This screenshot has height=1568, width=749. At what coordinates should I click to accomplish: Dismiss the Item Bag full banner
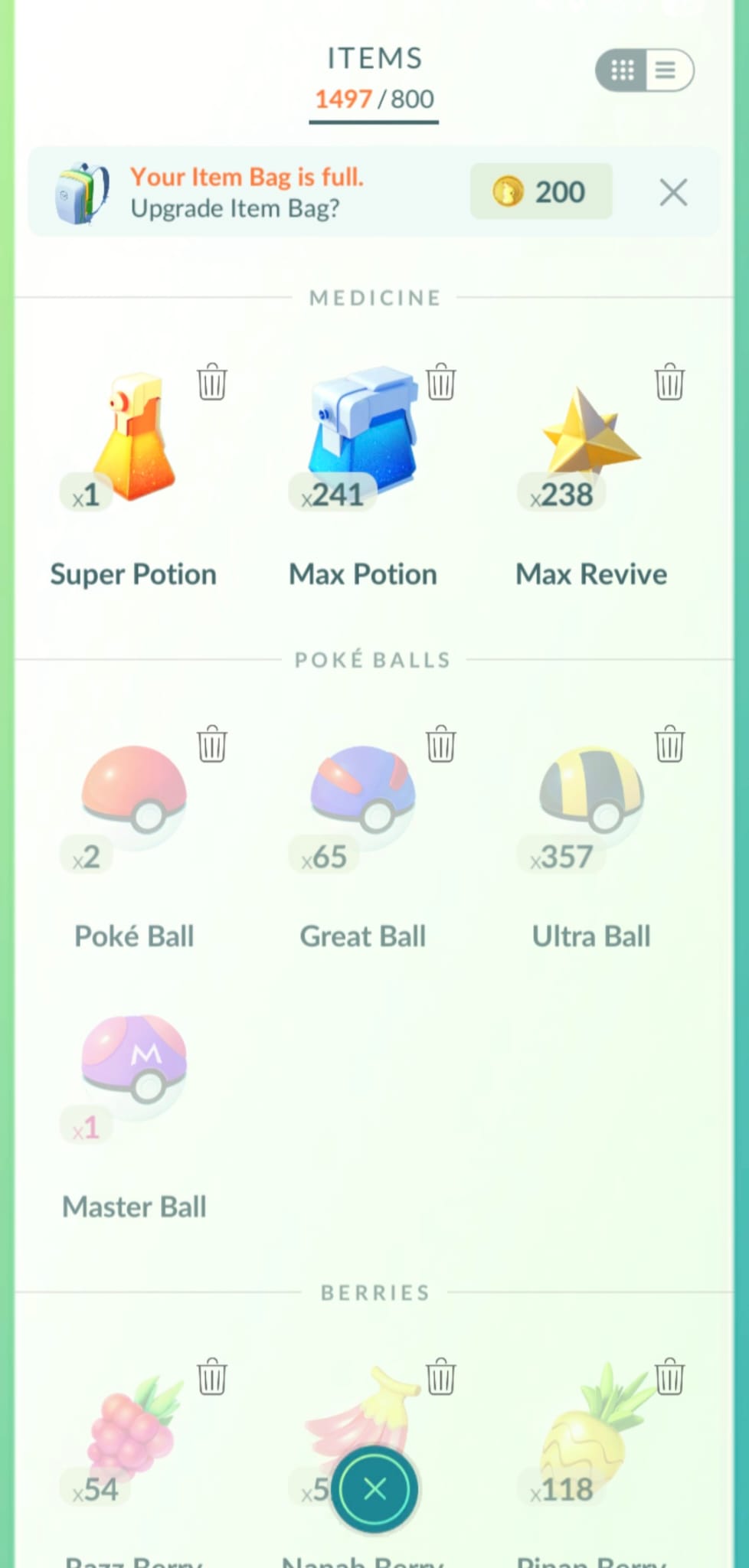(673, 192)
